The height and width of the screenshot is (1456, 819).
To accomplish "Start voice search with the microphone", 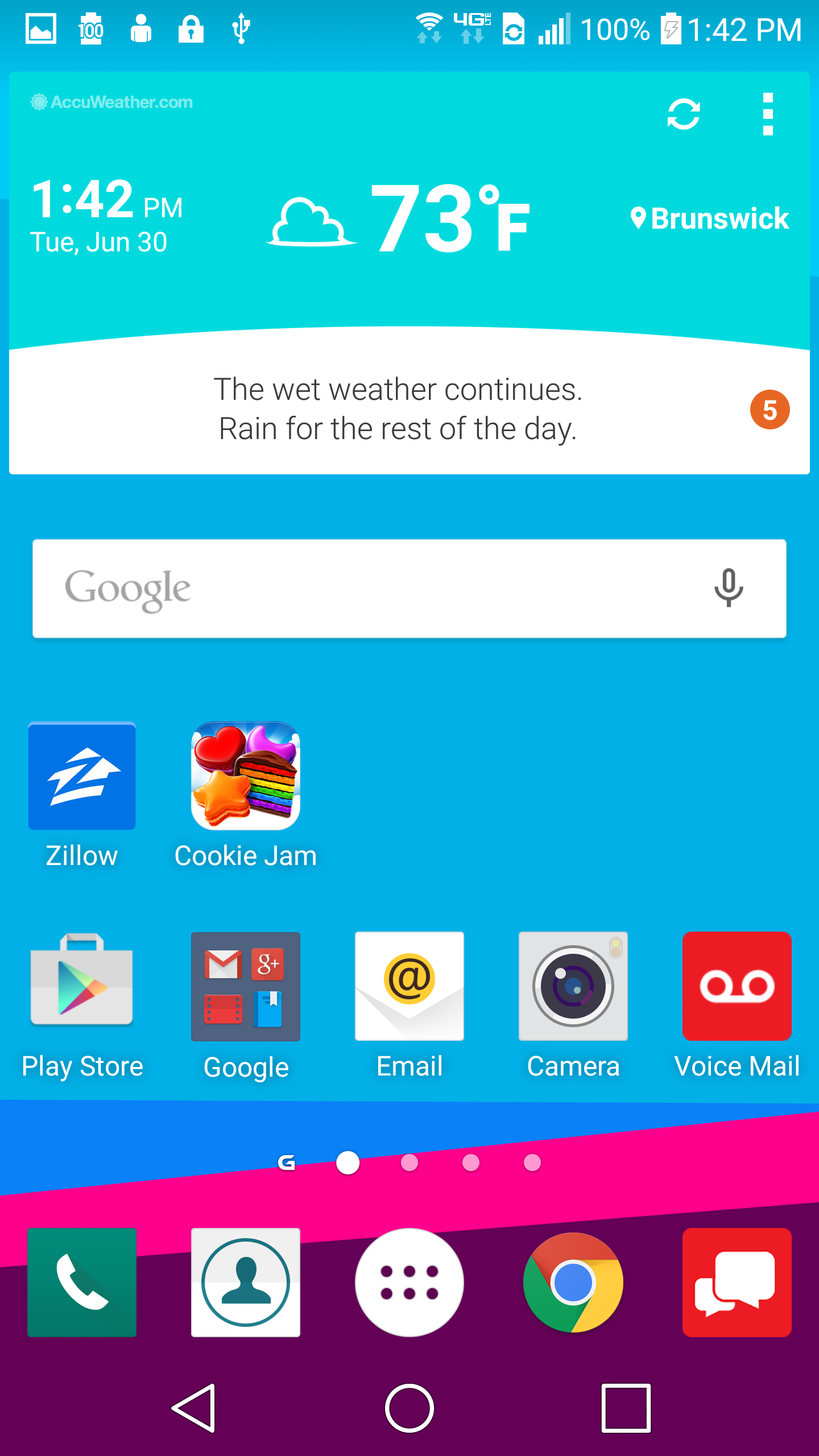I will click(729, 588).
